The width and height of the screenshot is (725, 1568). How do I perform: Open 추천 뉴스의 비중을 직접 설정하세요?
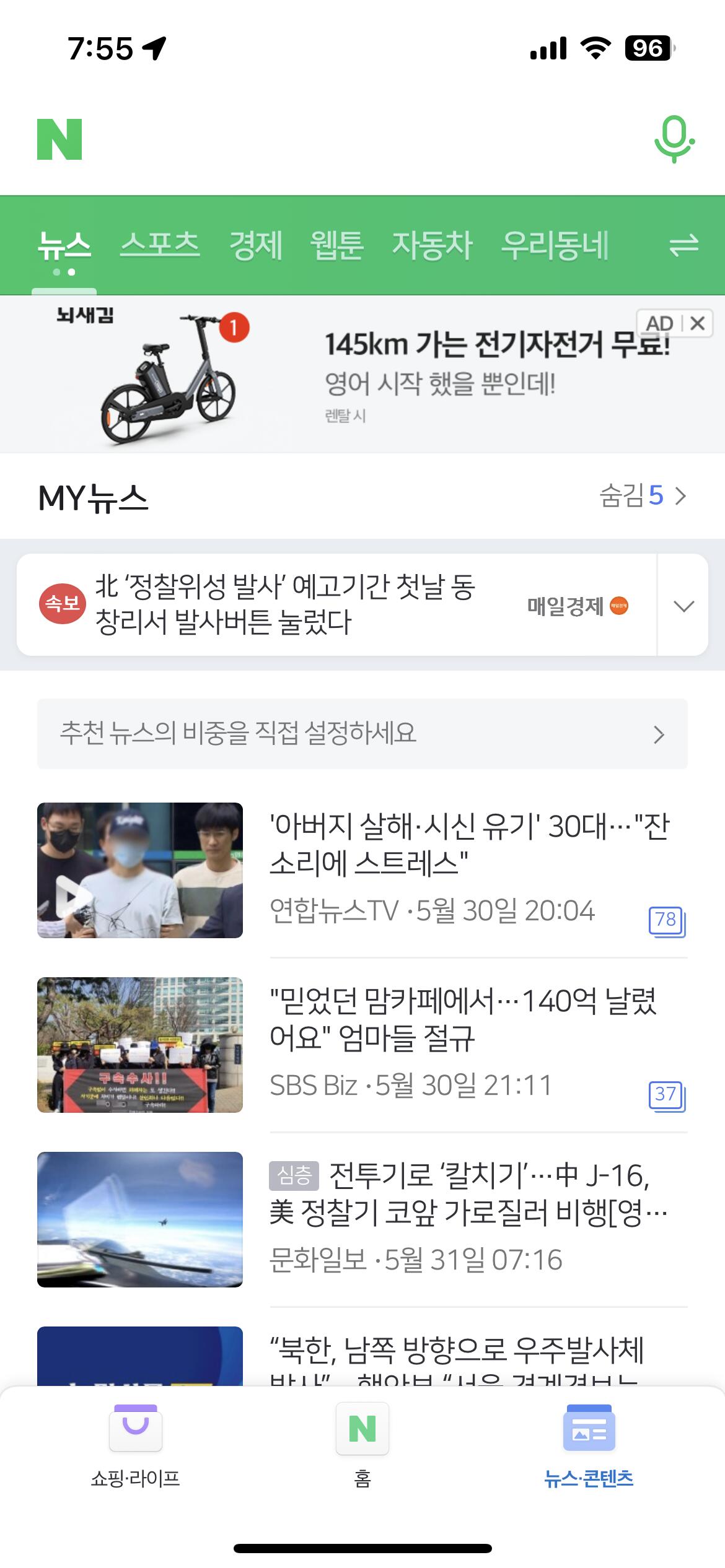[x=362, y=734]
